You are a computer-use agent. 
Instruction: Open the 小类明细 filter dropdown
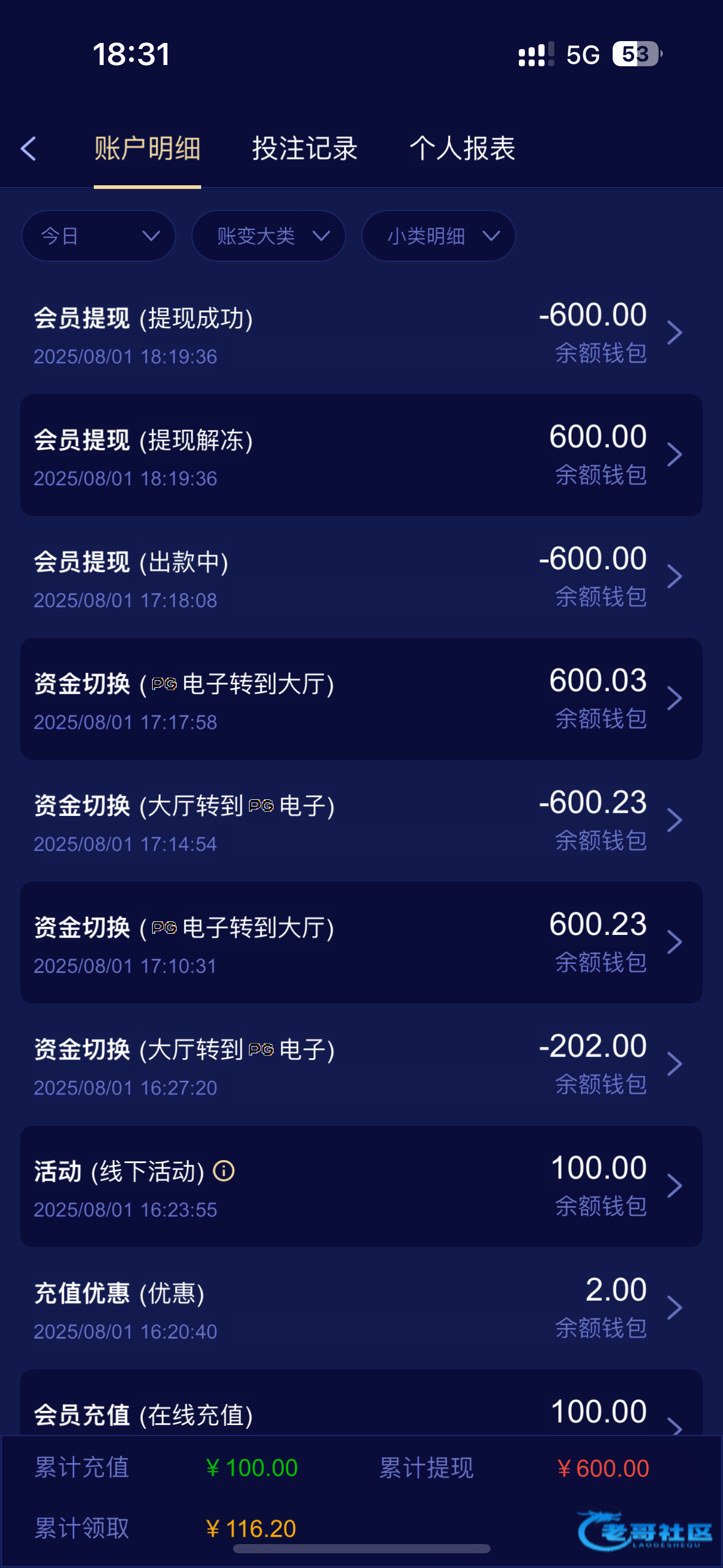pyautogui.click(x=438, y=236)
